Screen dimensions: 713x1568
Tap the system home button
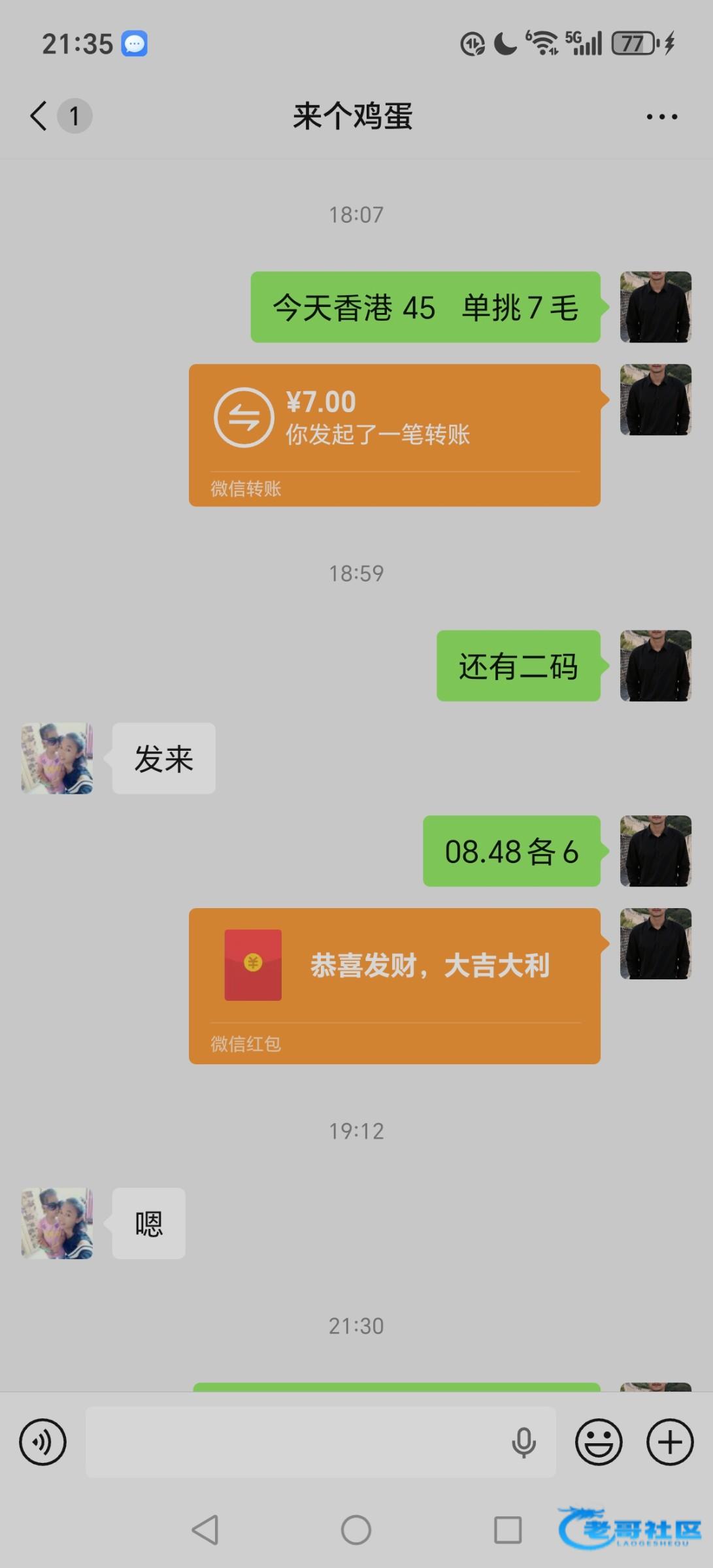pos(356,1529)
